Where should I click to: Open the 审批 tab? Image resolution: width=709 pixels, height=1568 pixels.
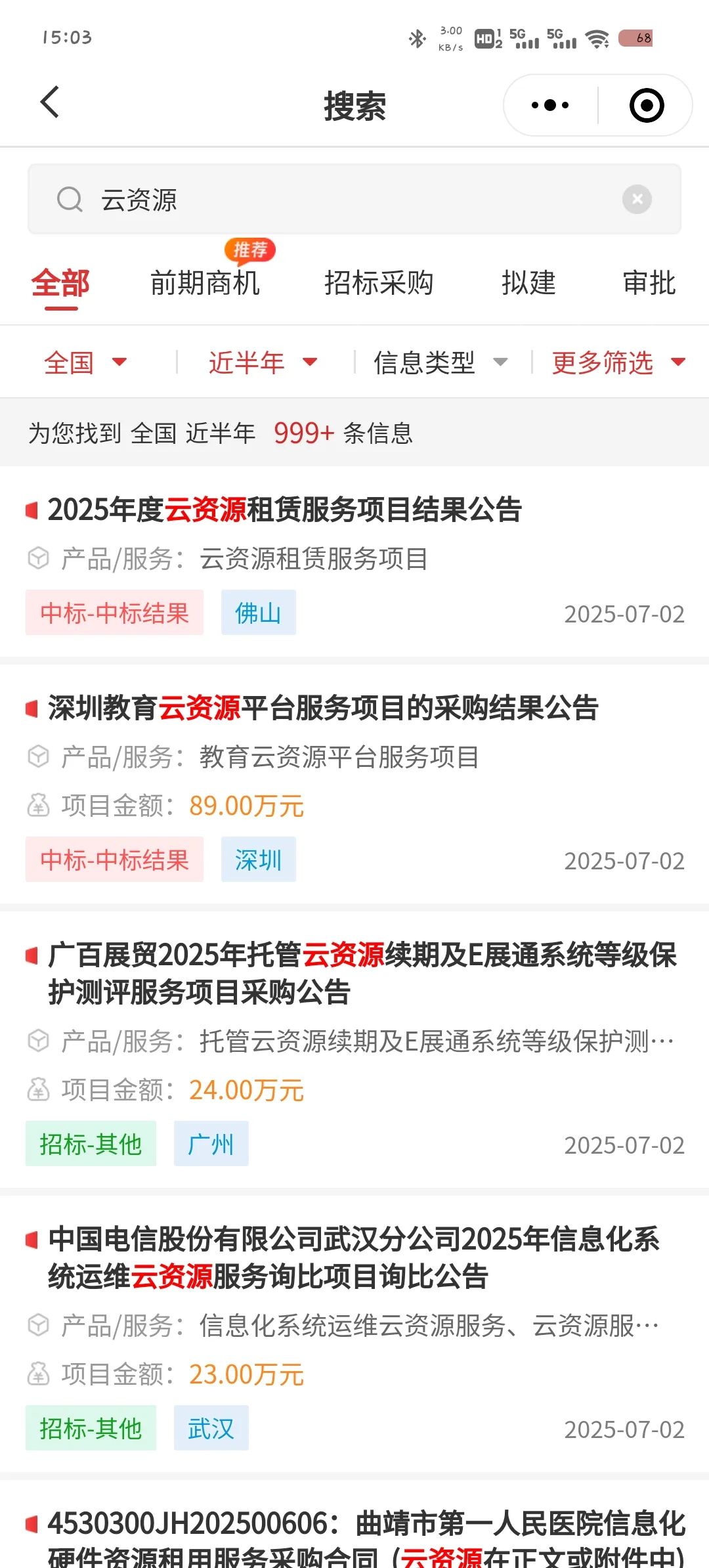coord(649,283)
